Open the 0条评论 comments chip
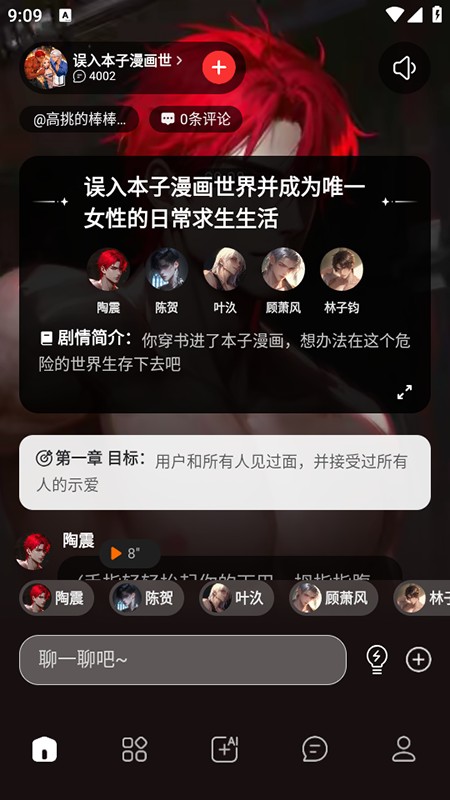This screenshot has width=450, height=800. tap(196, 119)
